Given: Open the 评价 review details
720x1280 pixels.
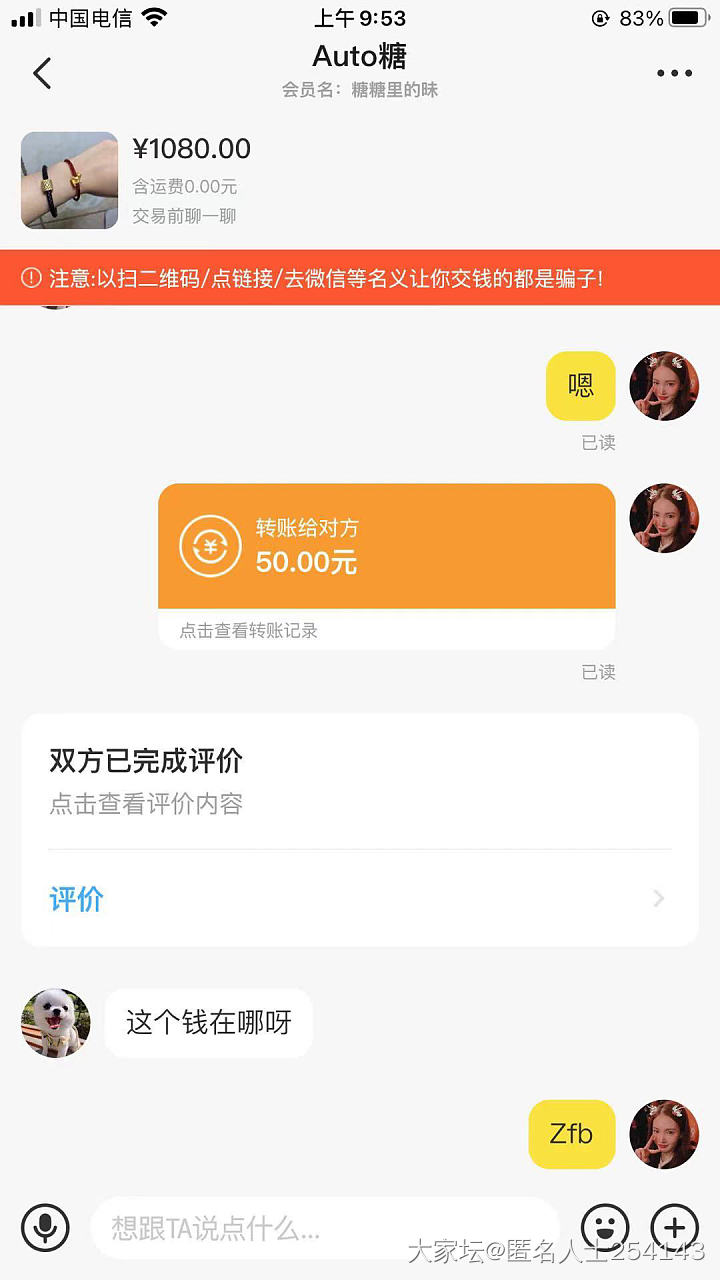Looking at the screenshot, I should 360,898.
